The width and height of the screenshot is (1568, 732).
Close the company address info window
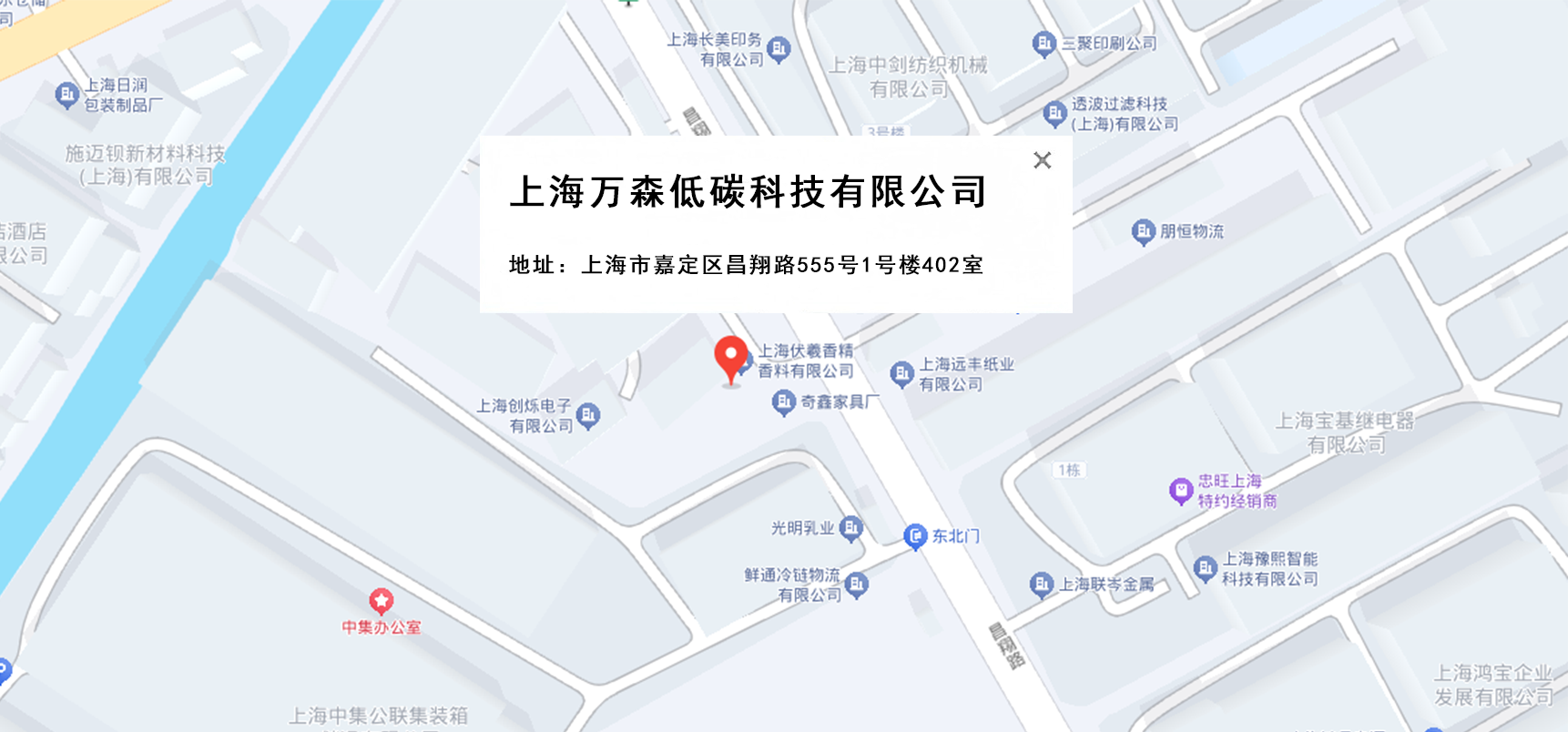(1043, 160)
